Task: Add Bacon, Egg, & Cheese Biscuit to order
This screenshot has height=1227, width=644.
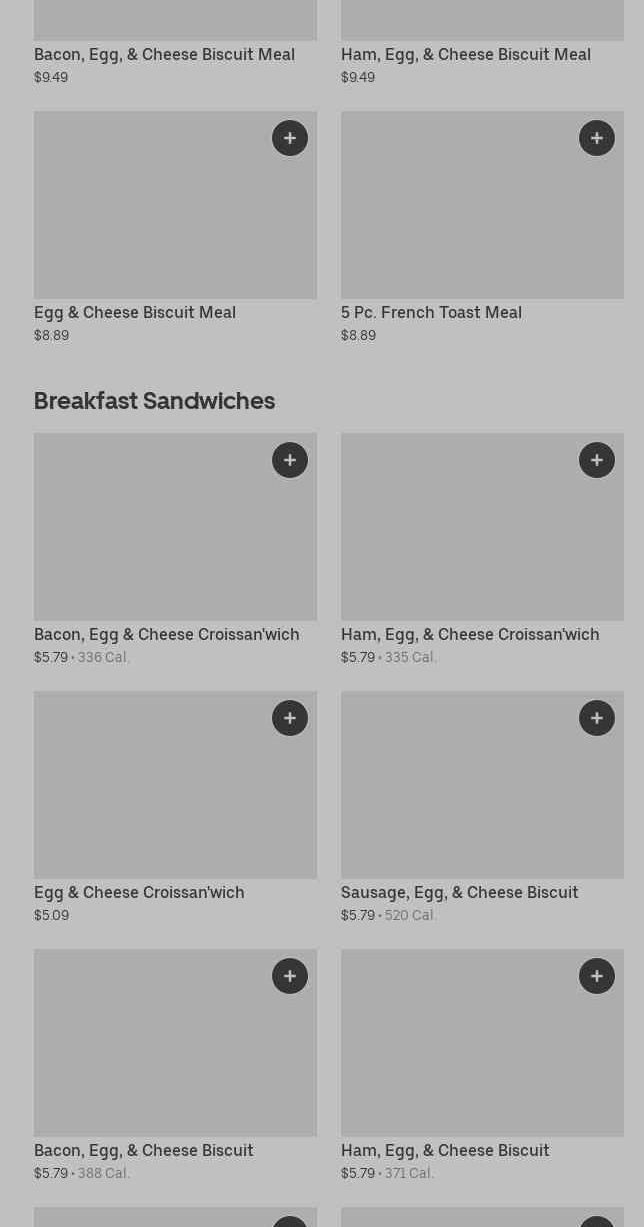Action: 290,976
